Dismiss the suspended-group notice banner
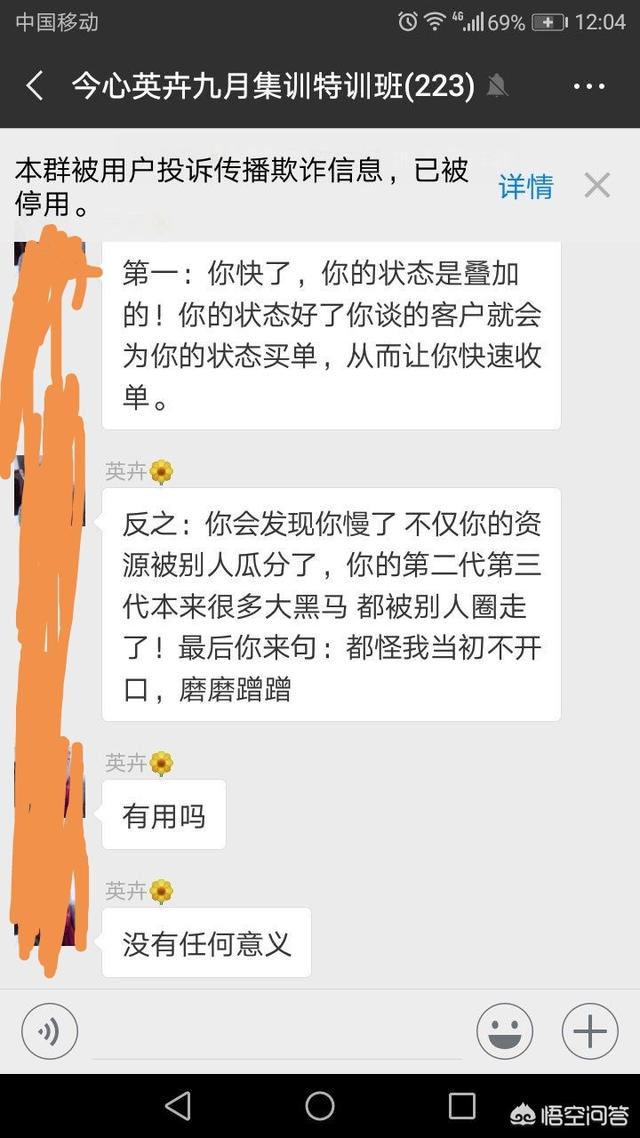The height and width of the screenshot is (1138, 640). click(x=597, y=185)
